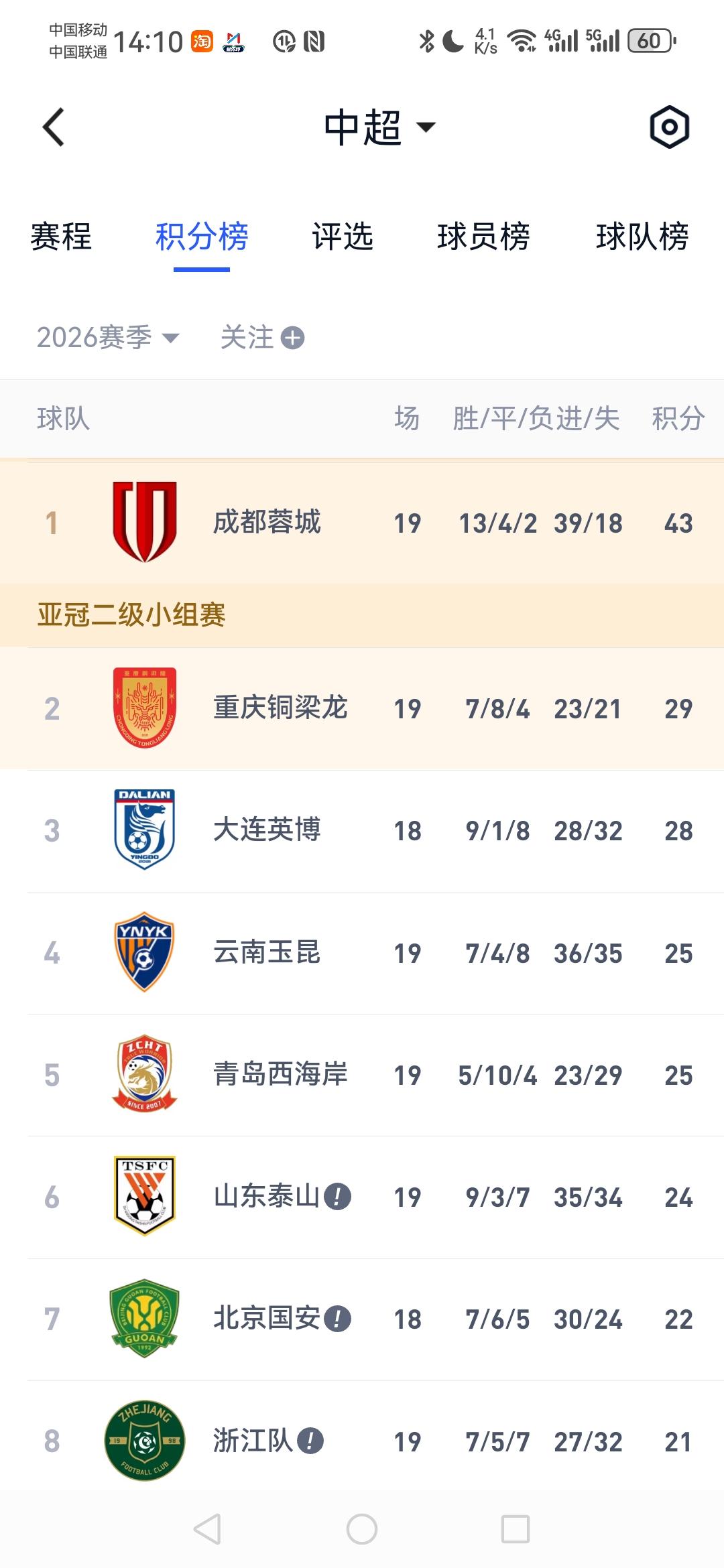This screenshot has height=1568, width=724.
Task: Switch to the 赛程 tab
Action: 61,237
